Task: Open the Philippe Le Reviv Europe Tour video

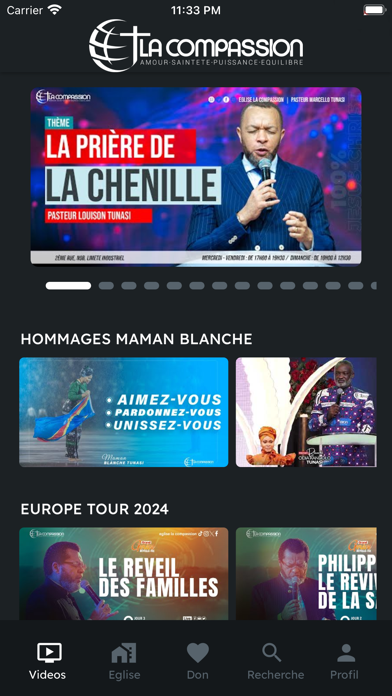Action: tap(306, 573)
